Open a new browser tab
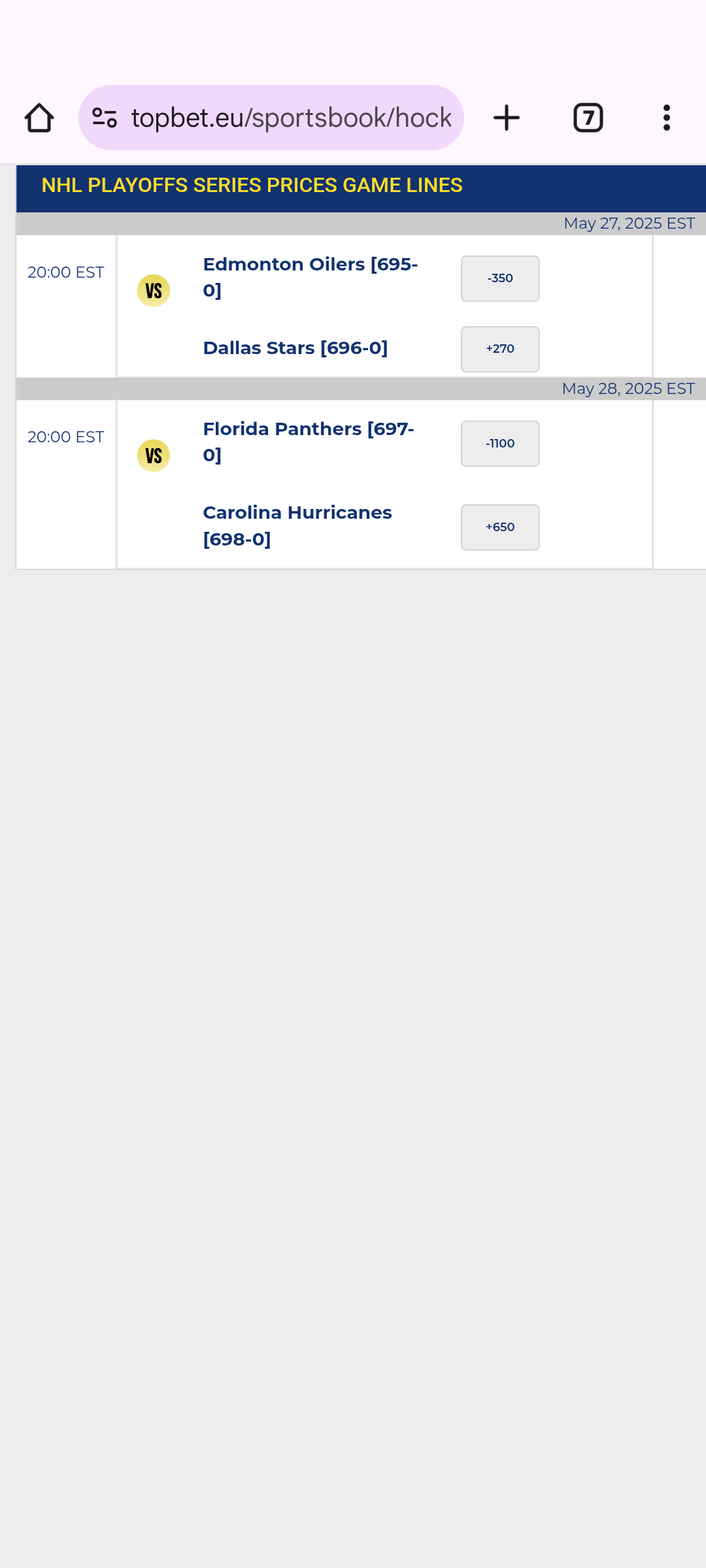The height and width of the screenshot is (1568, 706). 506,118
